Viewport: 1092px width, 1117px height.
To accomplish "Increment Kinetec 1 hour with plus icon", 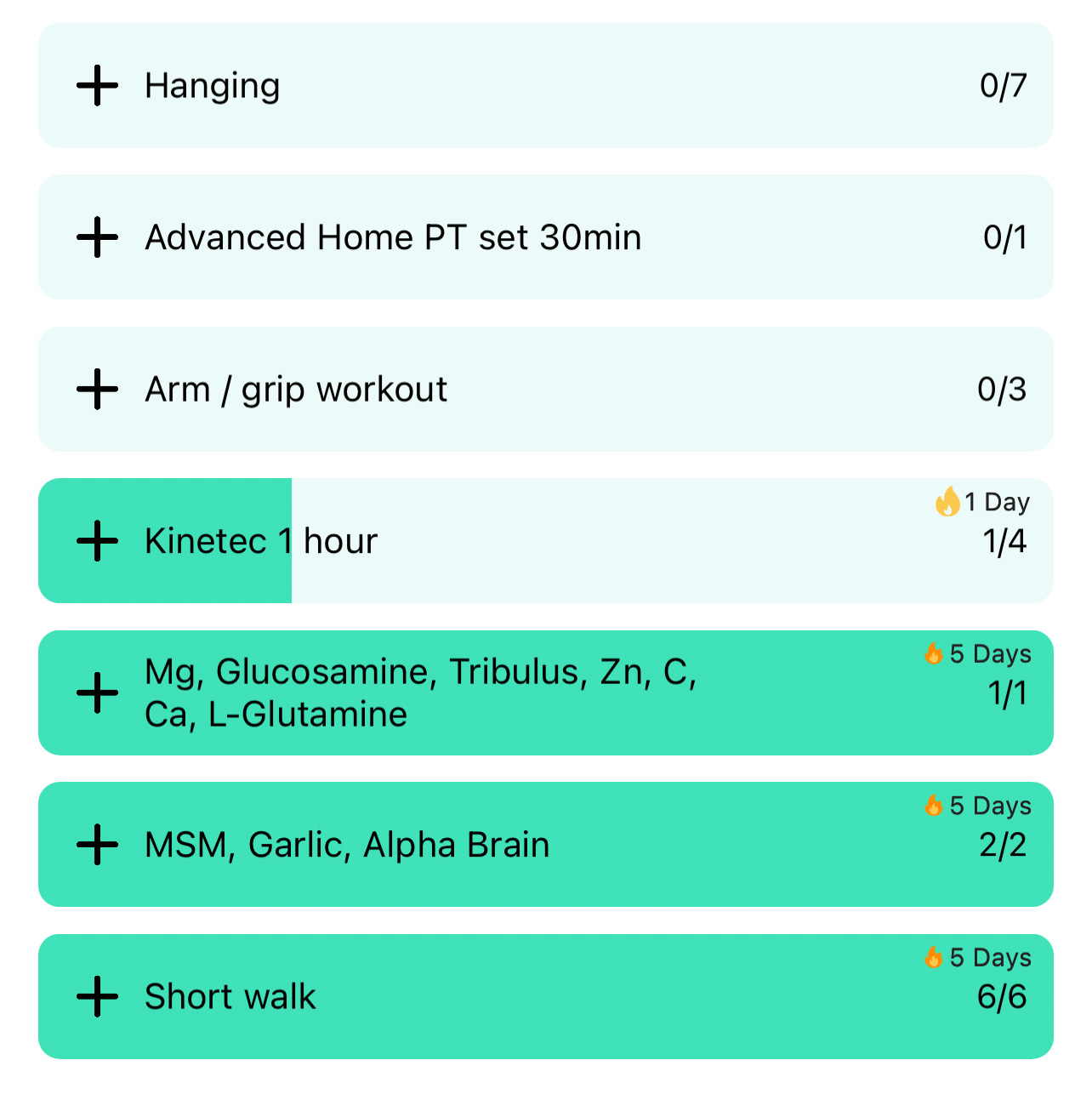I will 98,541.
